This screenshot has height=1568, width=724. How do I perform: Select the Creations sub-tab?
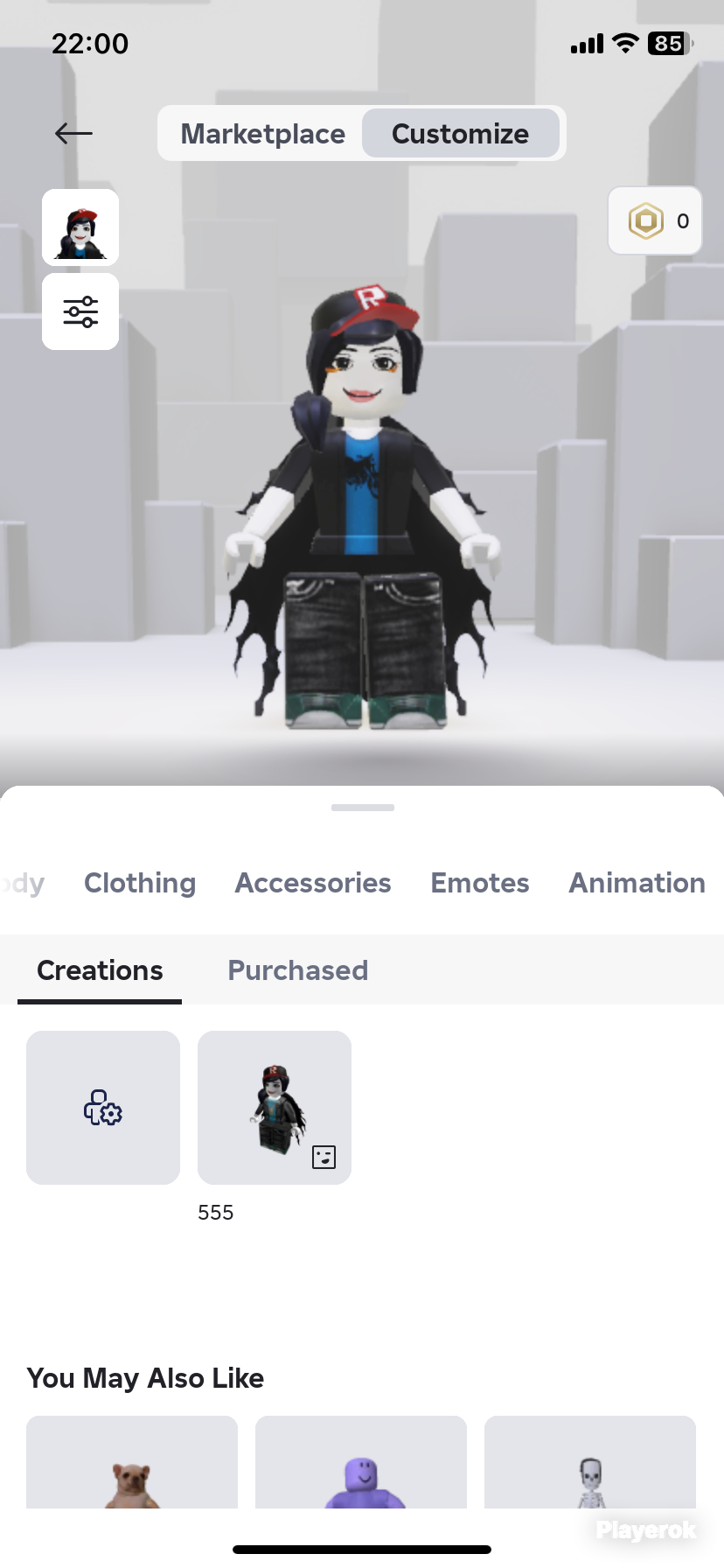[100, 970]
